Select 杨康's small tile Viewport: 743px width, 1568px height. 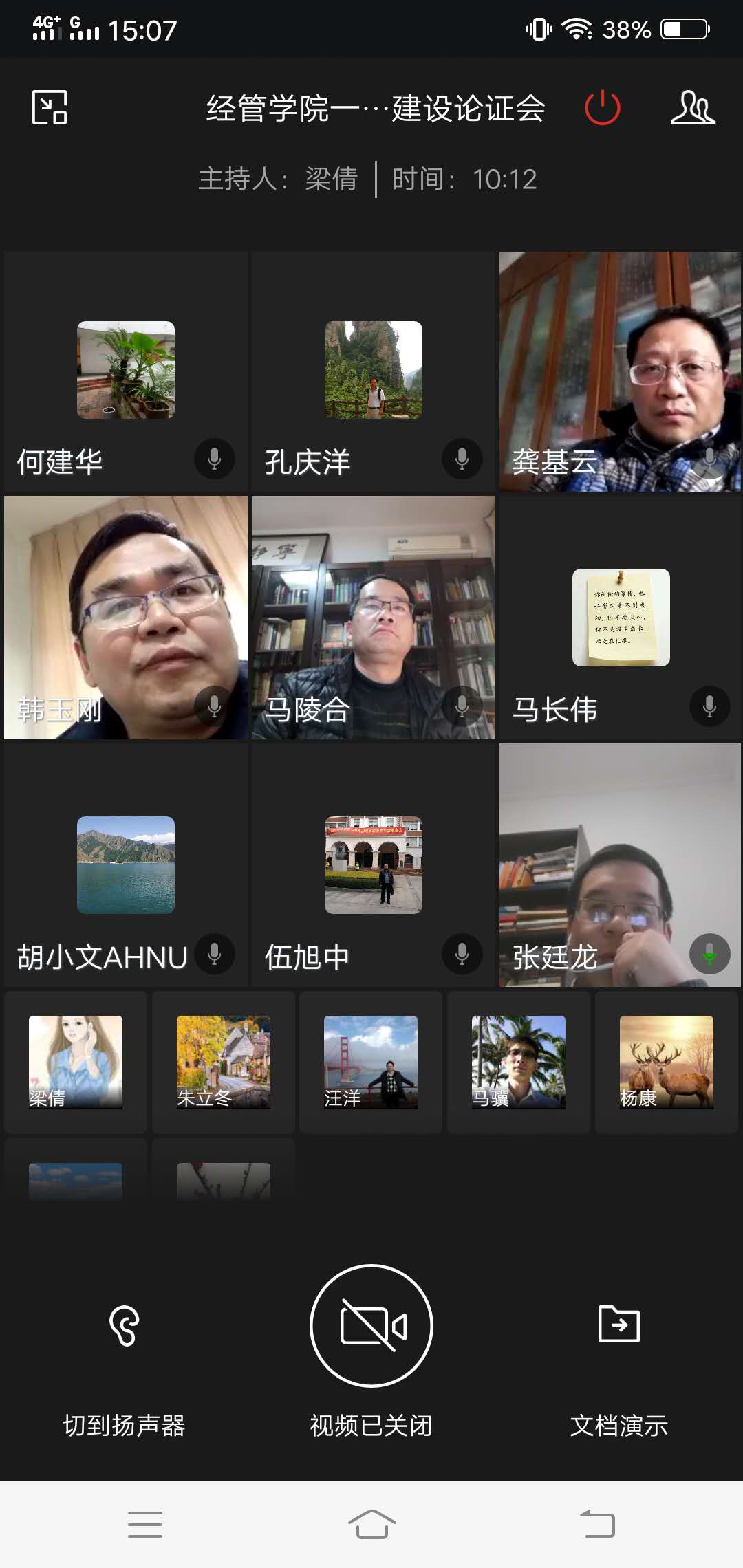tap(666, 1062)
